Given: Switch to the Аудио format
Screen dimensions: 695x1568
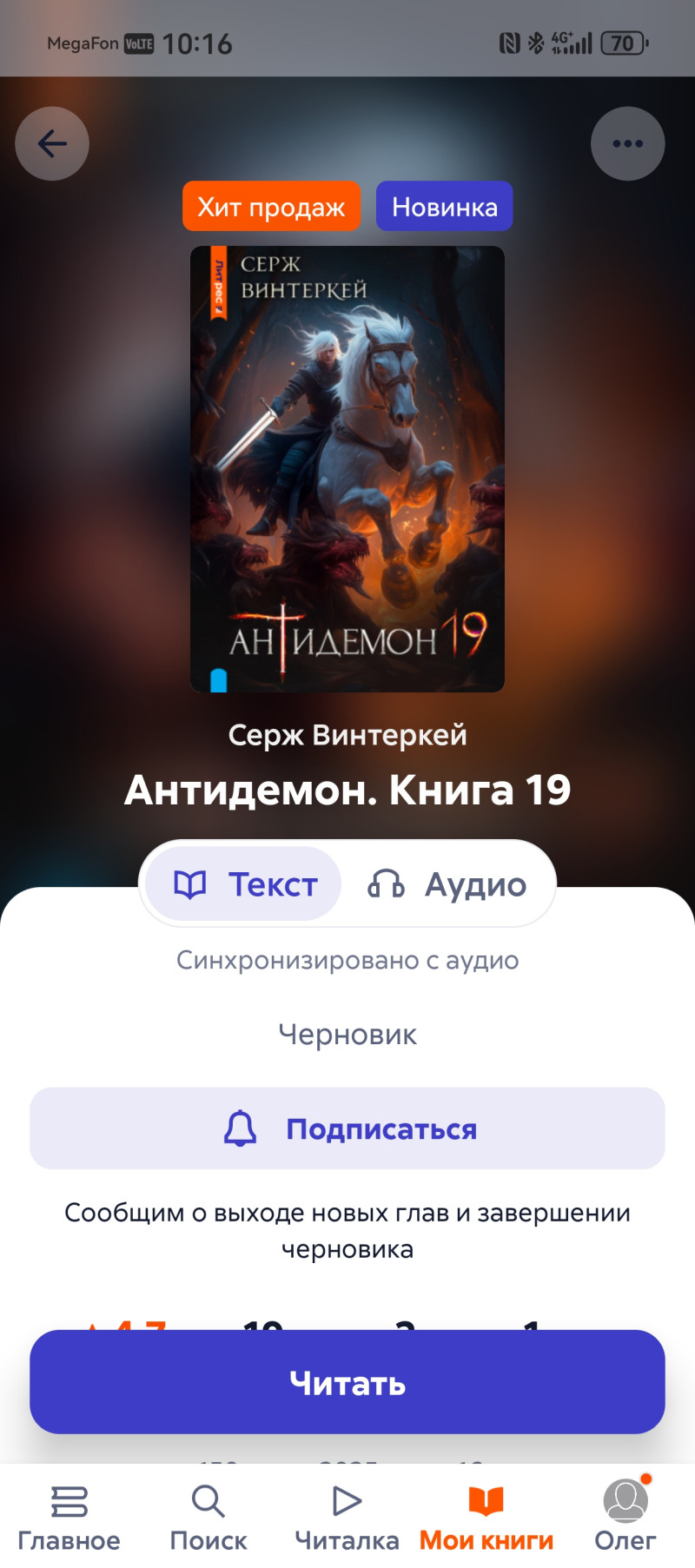Looking at the screenshot, I should tap(448, 884).
